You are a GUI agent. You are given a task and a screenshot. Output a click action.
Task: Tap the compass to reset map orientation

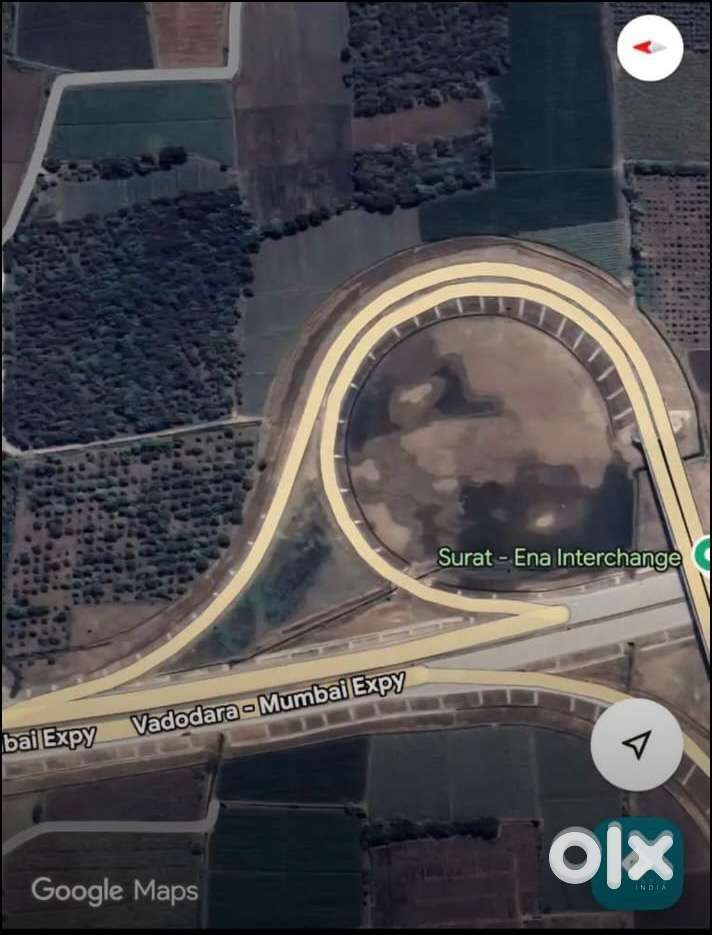(650, 47)
